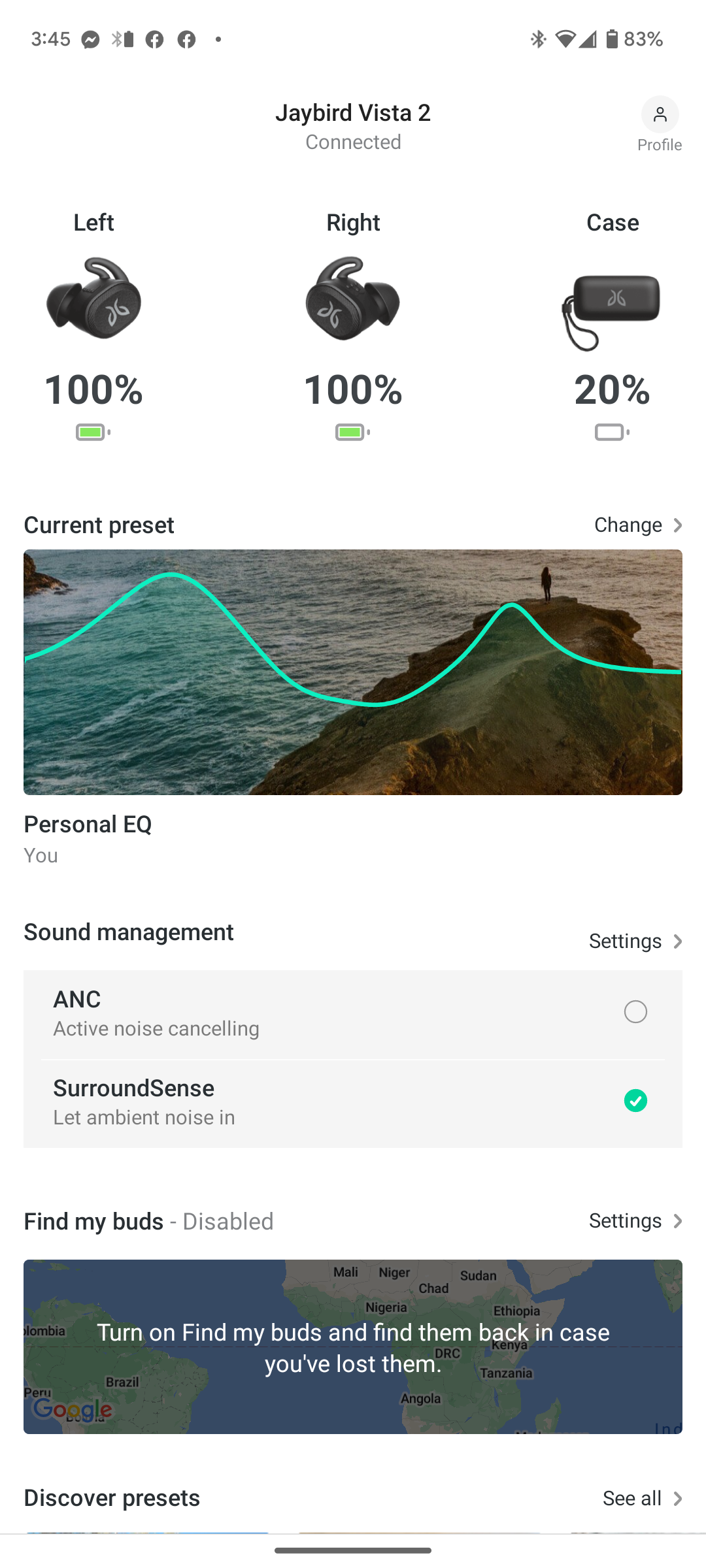
Task: Toggle the SurroundSense option
Action: click(x=635, y=1101)
